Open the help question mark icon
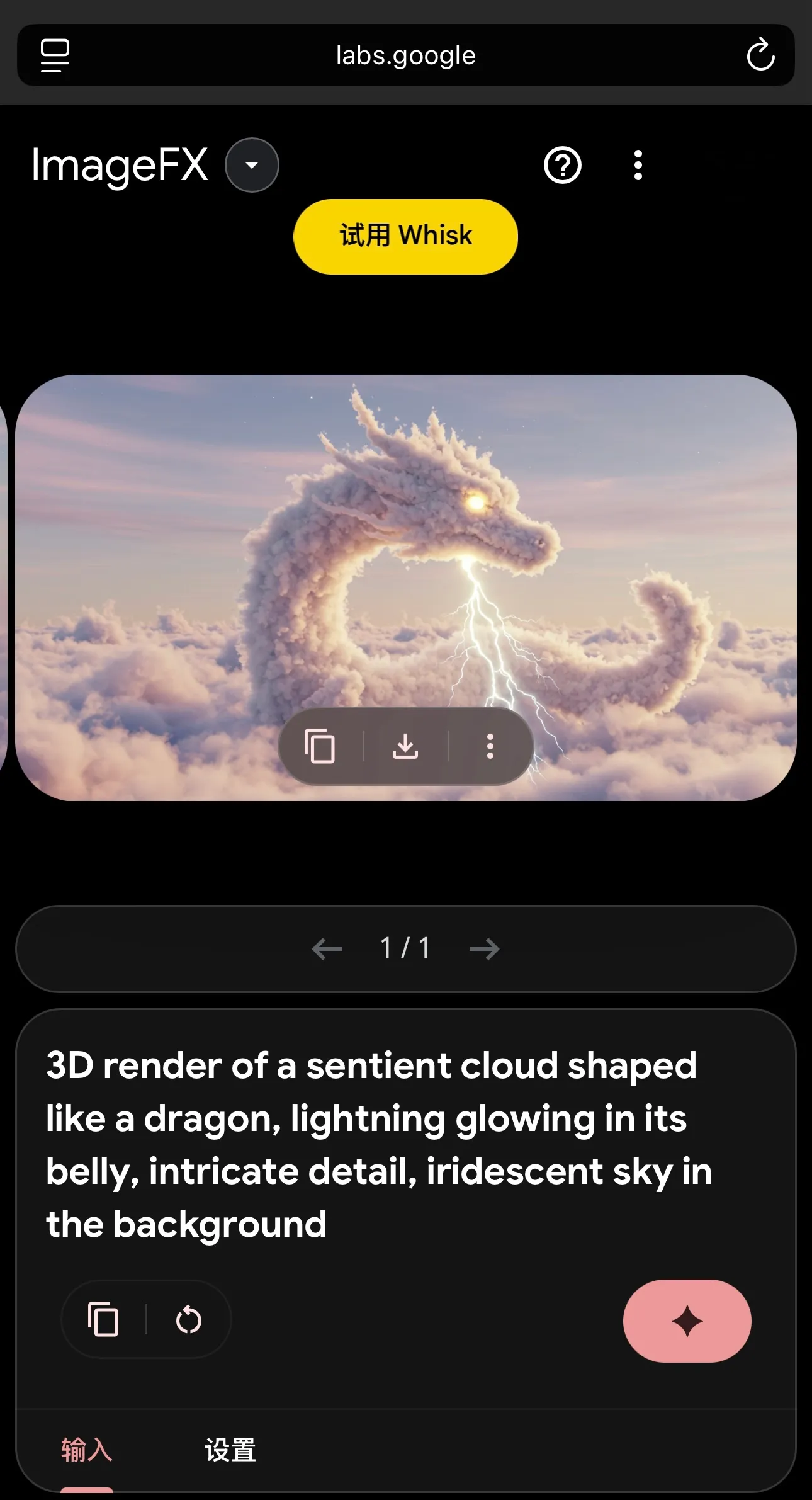The image size is (812, 1500). pos(562,165)
